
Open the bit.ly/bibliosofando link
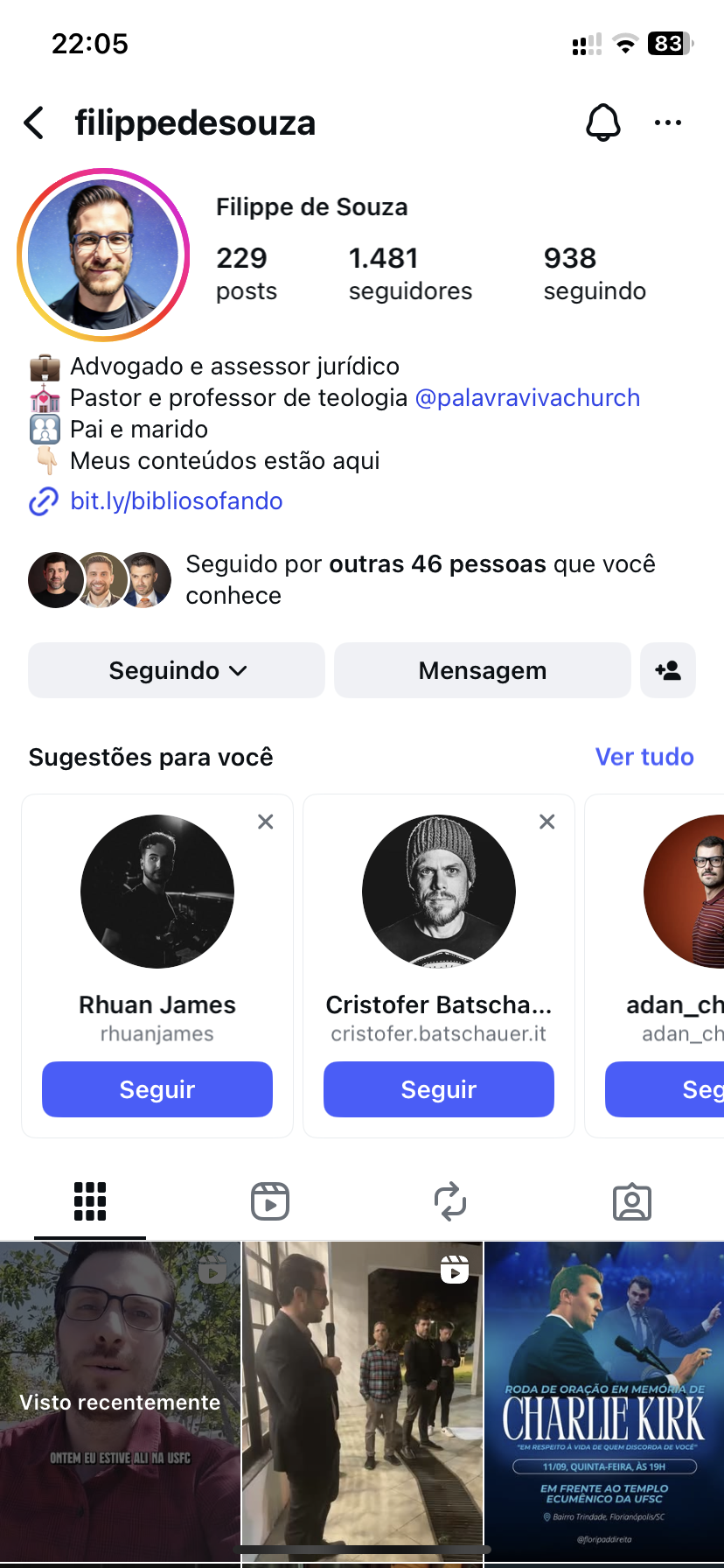coord(176,501)
